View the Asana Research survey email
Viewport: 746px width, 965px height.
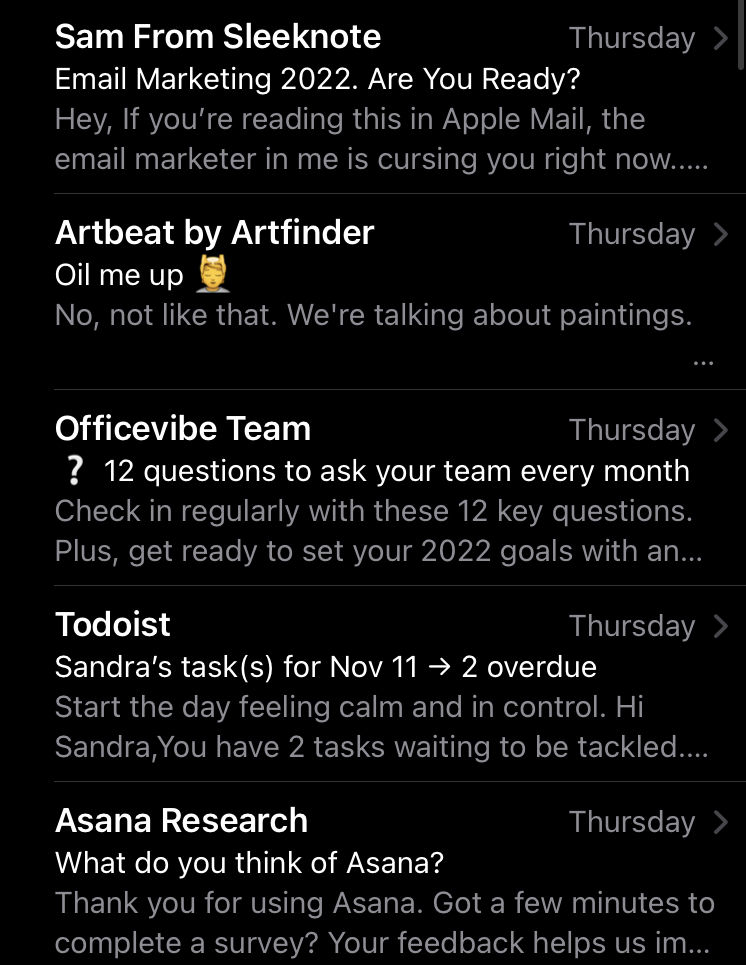click(x=380, y=880)
